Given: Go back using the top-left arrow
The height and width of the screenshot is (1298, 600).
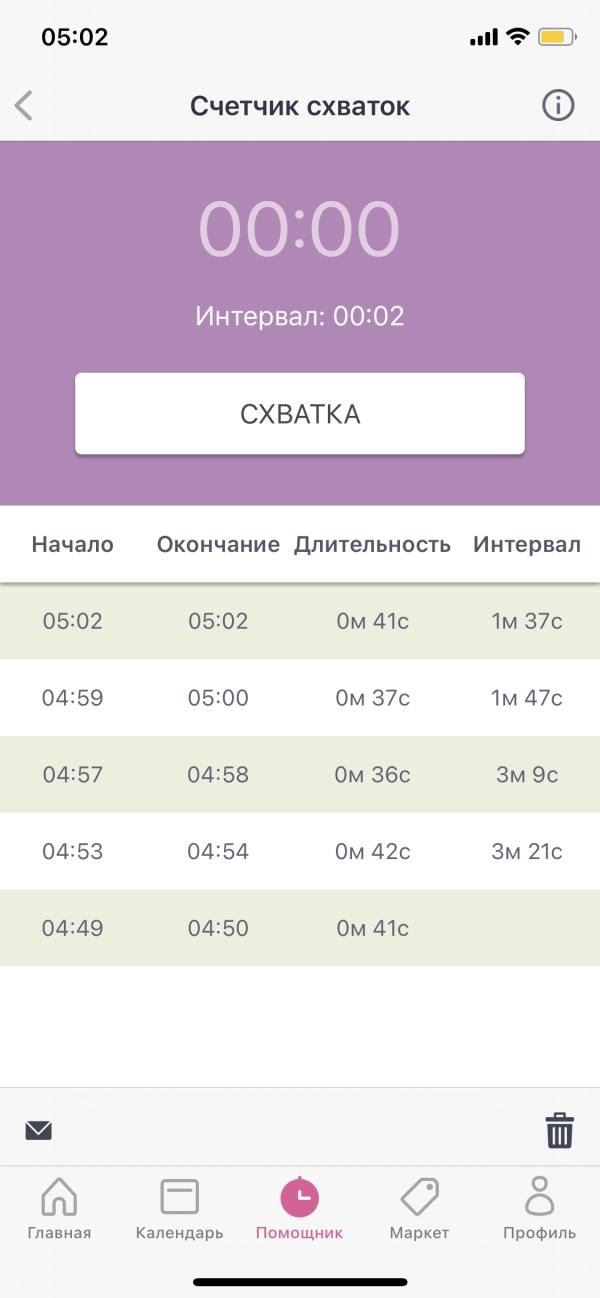Looking at the screenshot, I should coord(24,106).
